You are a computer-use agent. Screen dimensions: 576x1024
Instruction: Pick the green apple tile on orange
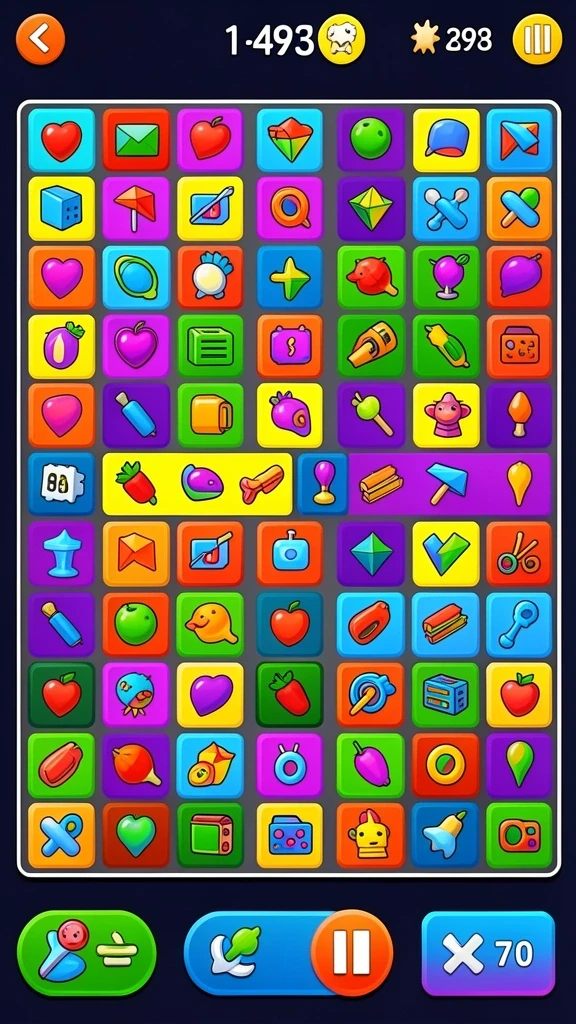point(136,624)
